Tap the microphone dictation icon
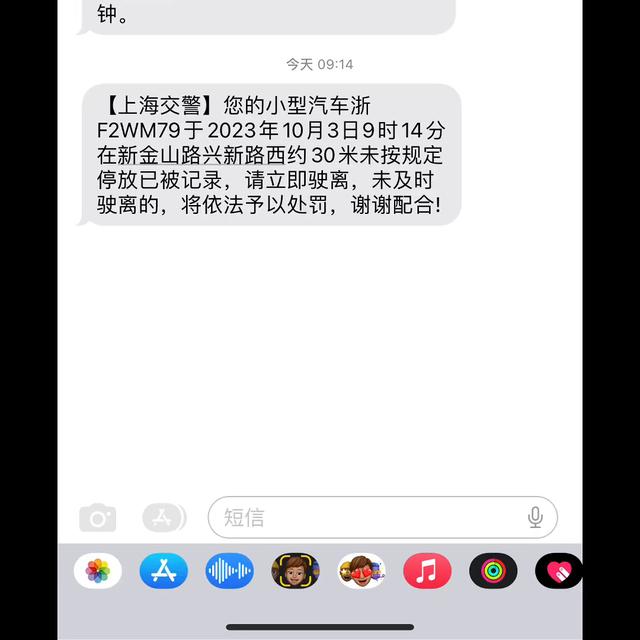Image resolution: width=640 pixels, height=640 pixels. (x=535, y=517)
